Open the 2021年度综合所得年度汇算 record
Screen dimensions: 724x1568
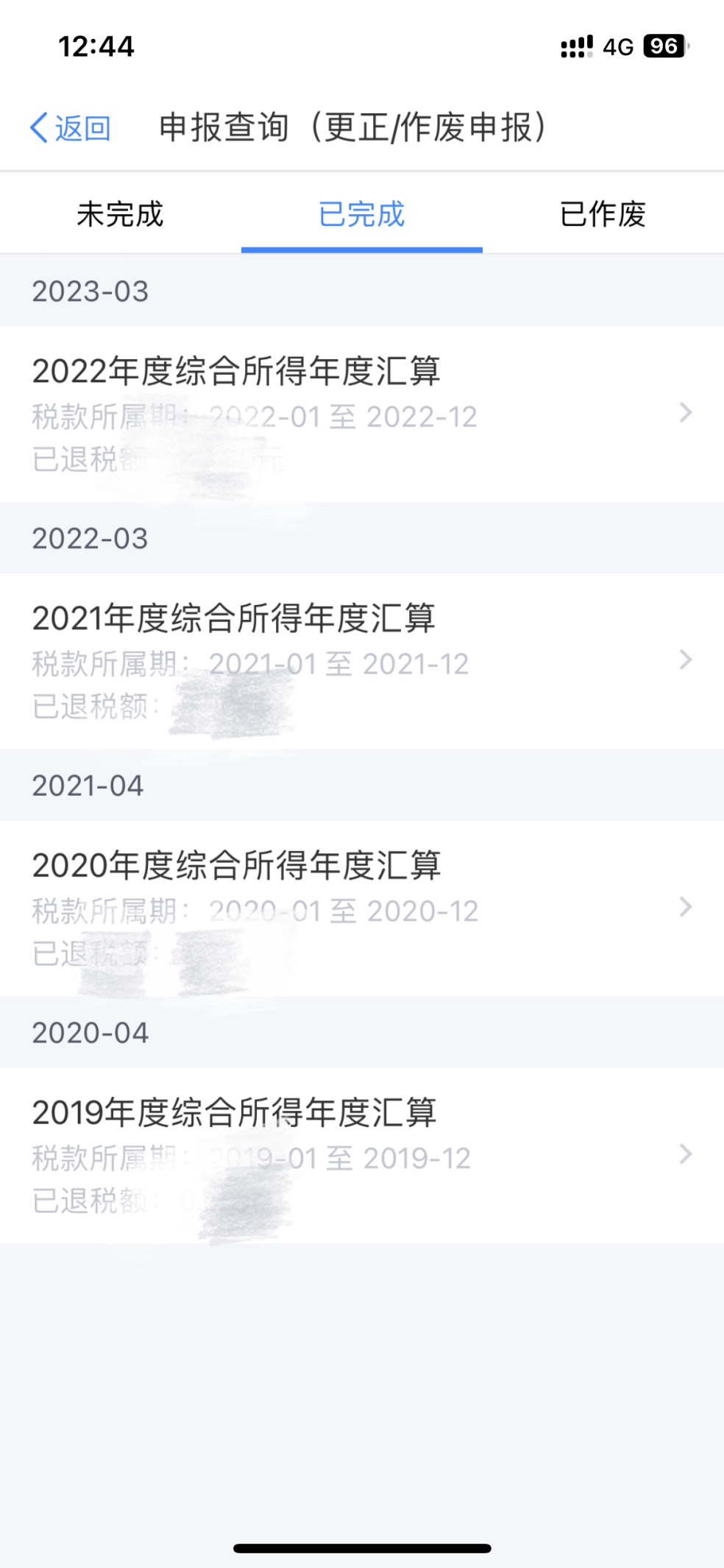point(362,661)
